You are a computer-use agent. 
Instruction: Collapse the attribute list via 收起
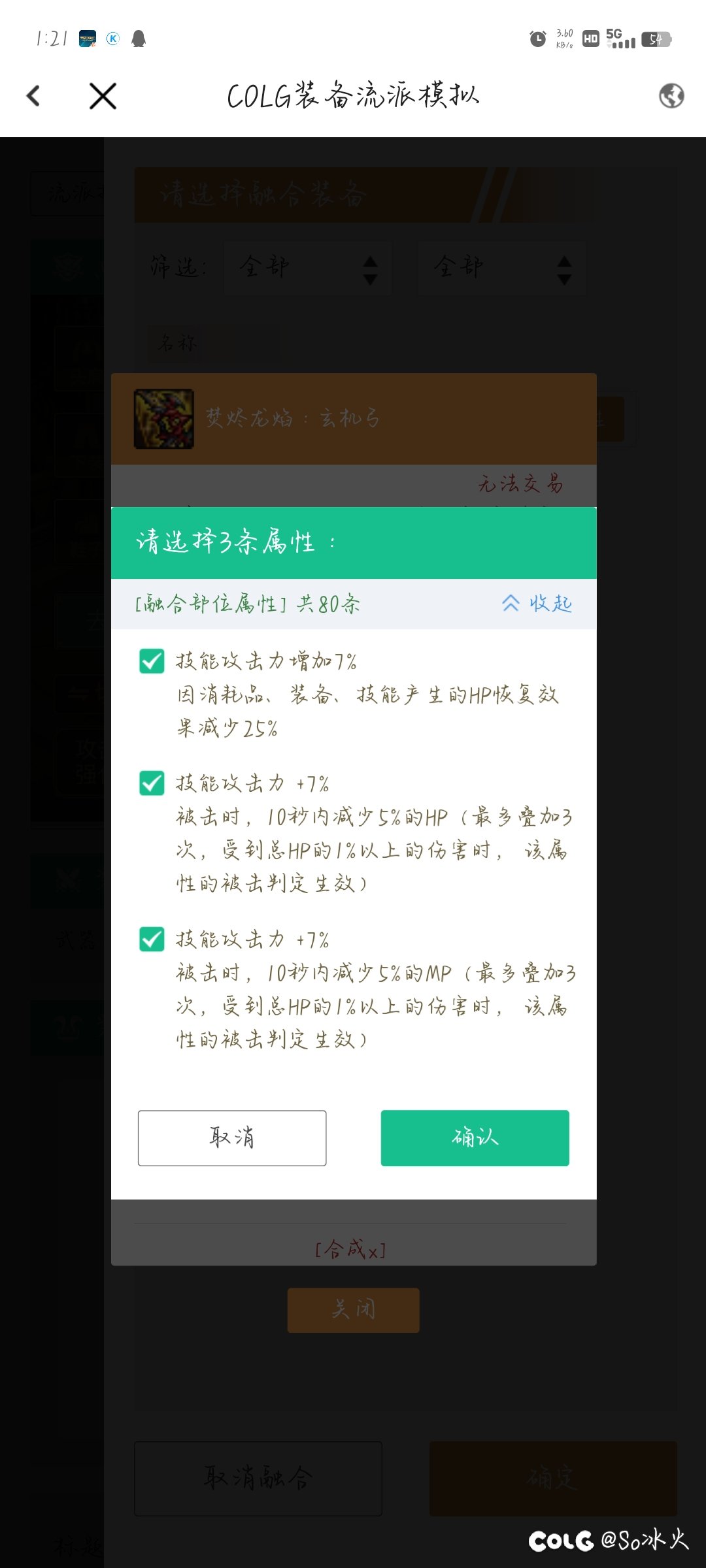coord(537,603)
